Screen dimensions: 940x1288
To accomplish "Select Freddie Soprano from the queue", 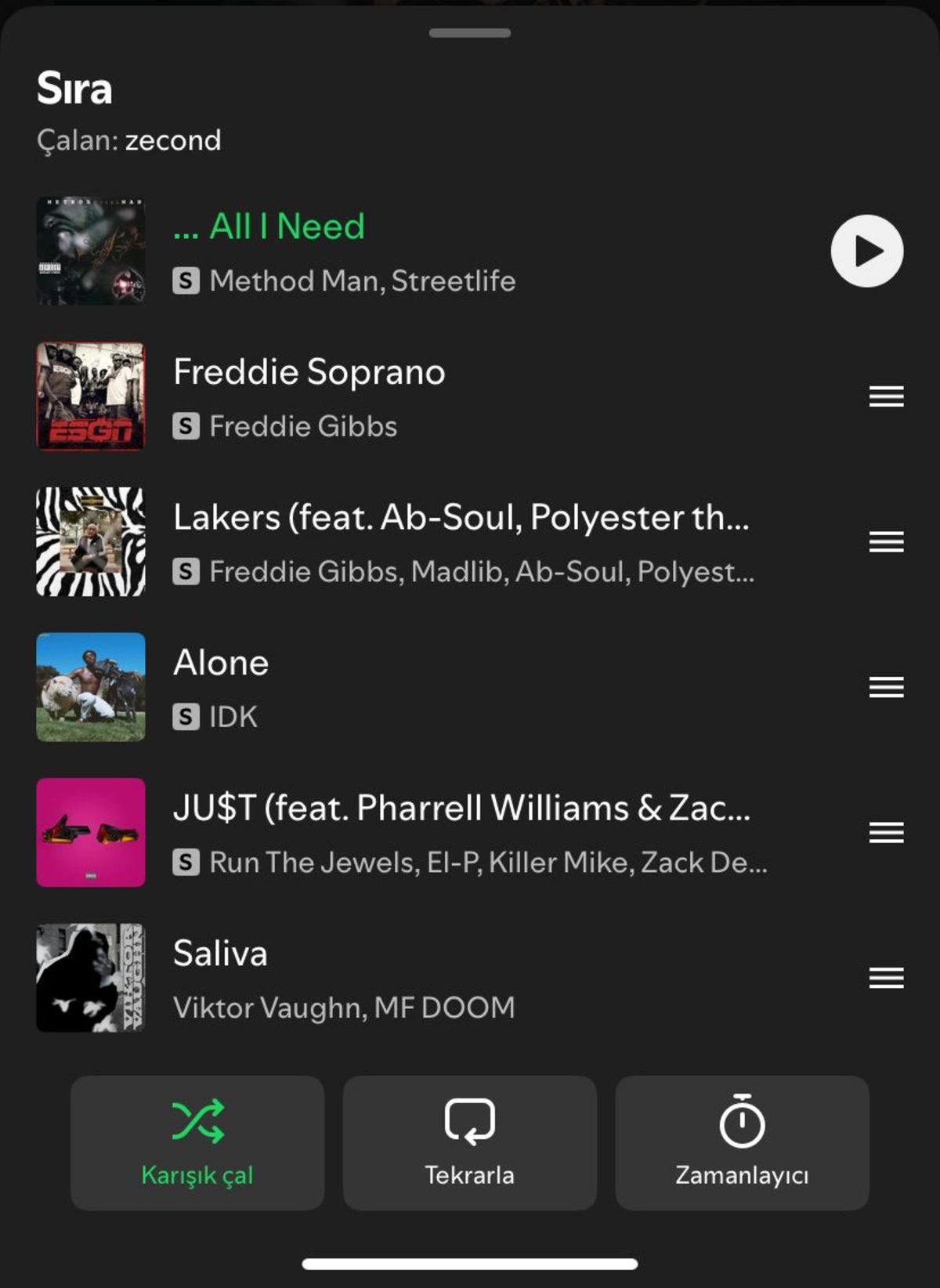I will pyautogui.click(x=309, y=373).
